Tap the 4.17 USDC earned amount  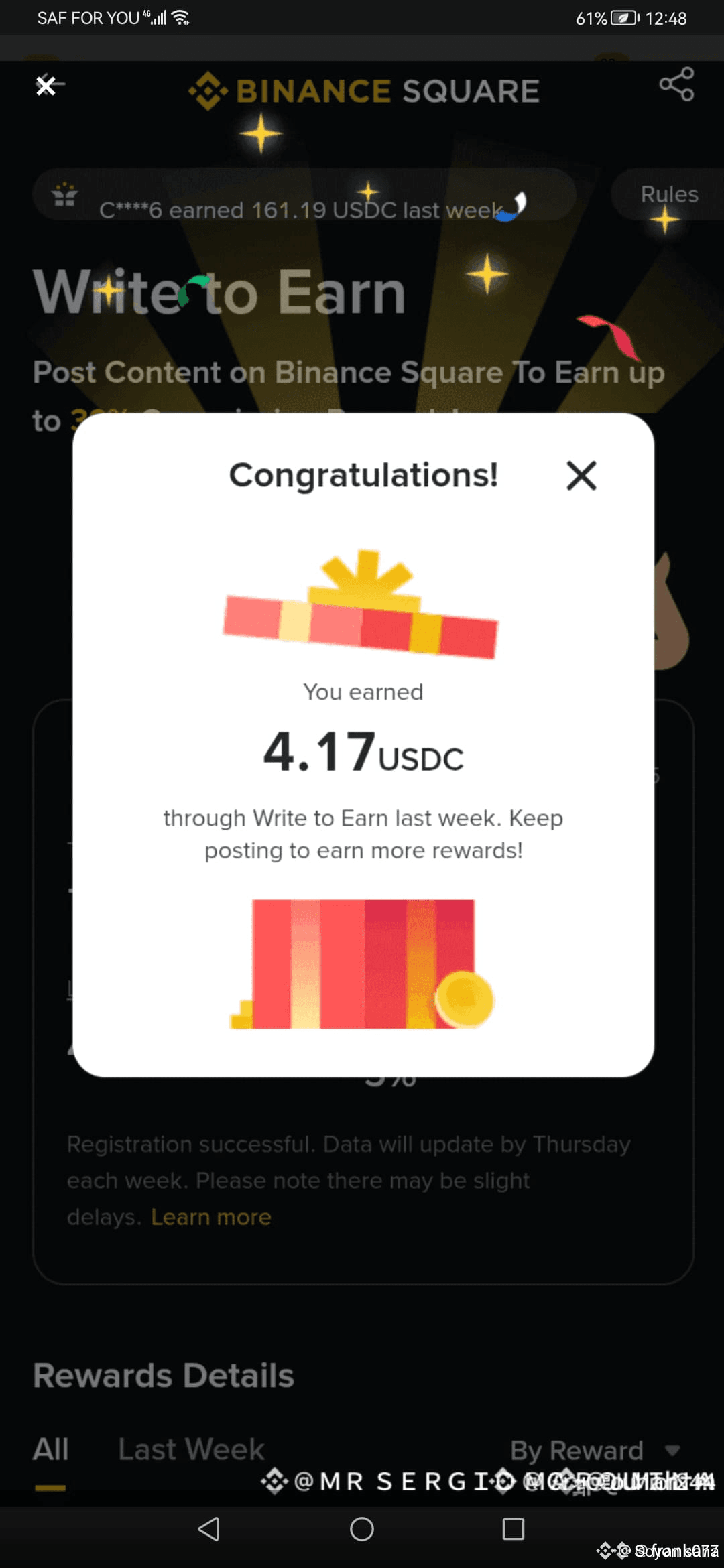(x=362, y=755)
